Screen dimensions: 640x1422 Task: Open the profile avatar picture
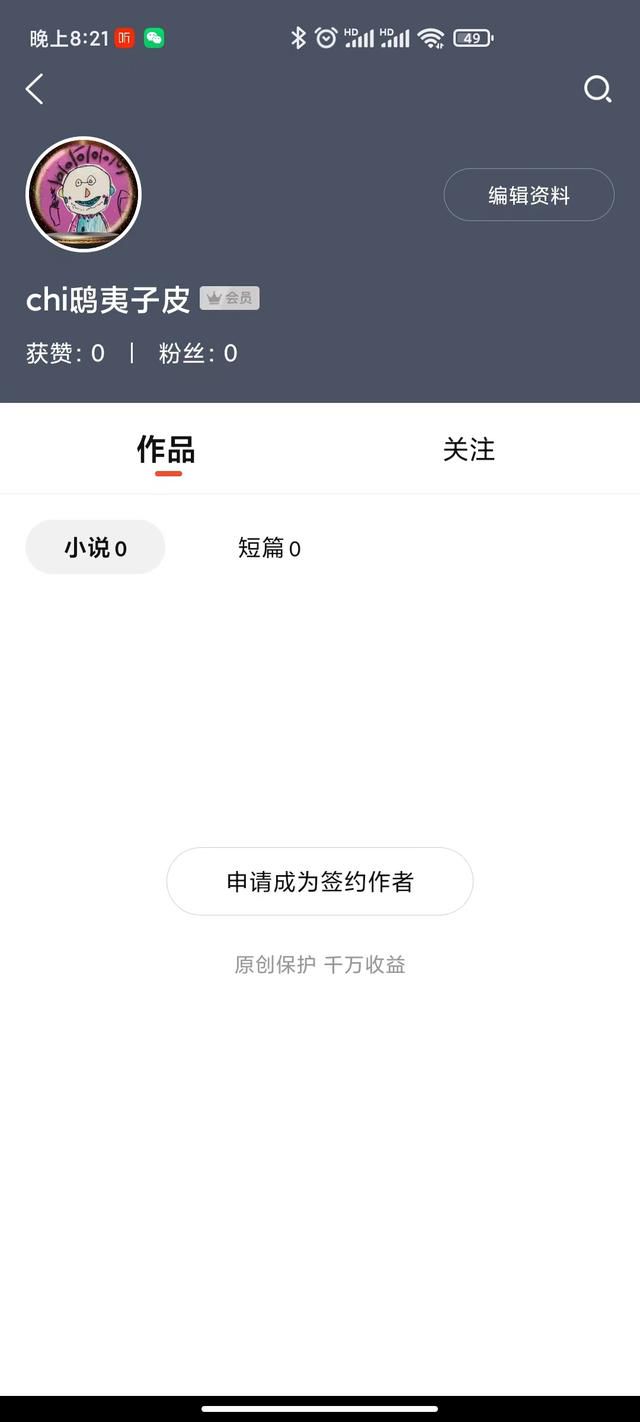coord(83,194)
